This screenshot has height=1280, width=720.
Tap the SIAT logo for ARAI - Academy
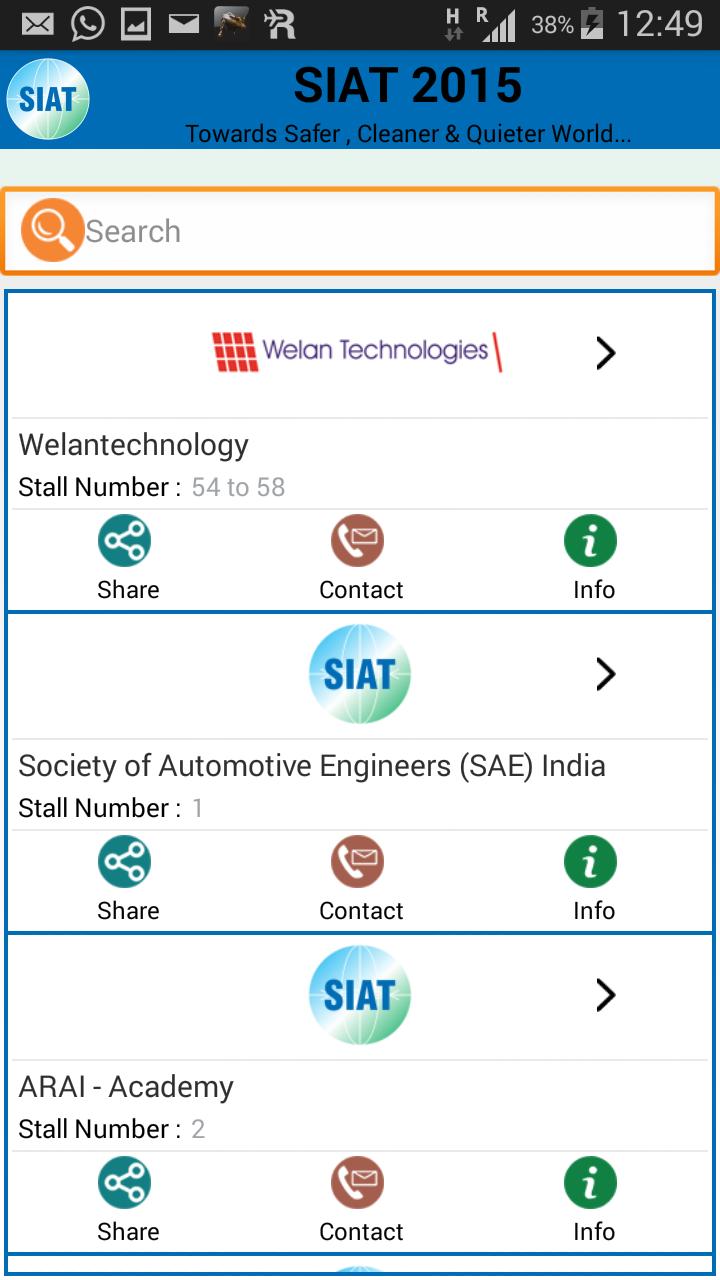pyautogui.click(x=359, y=995)
